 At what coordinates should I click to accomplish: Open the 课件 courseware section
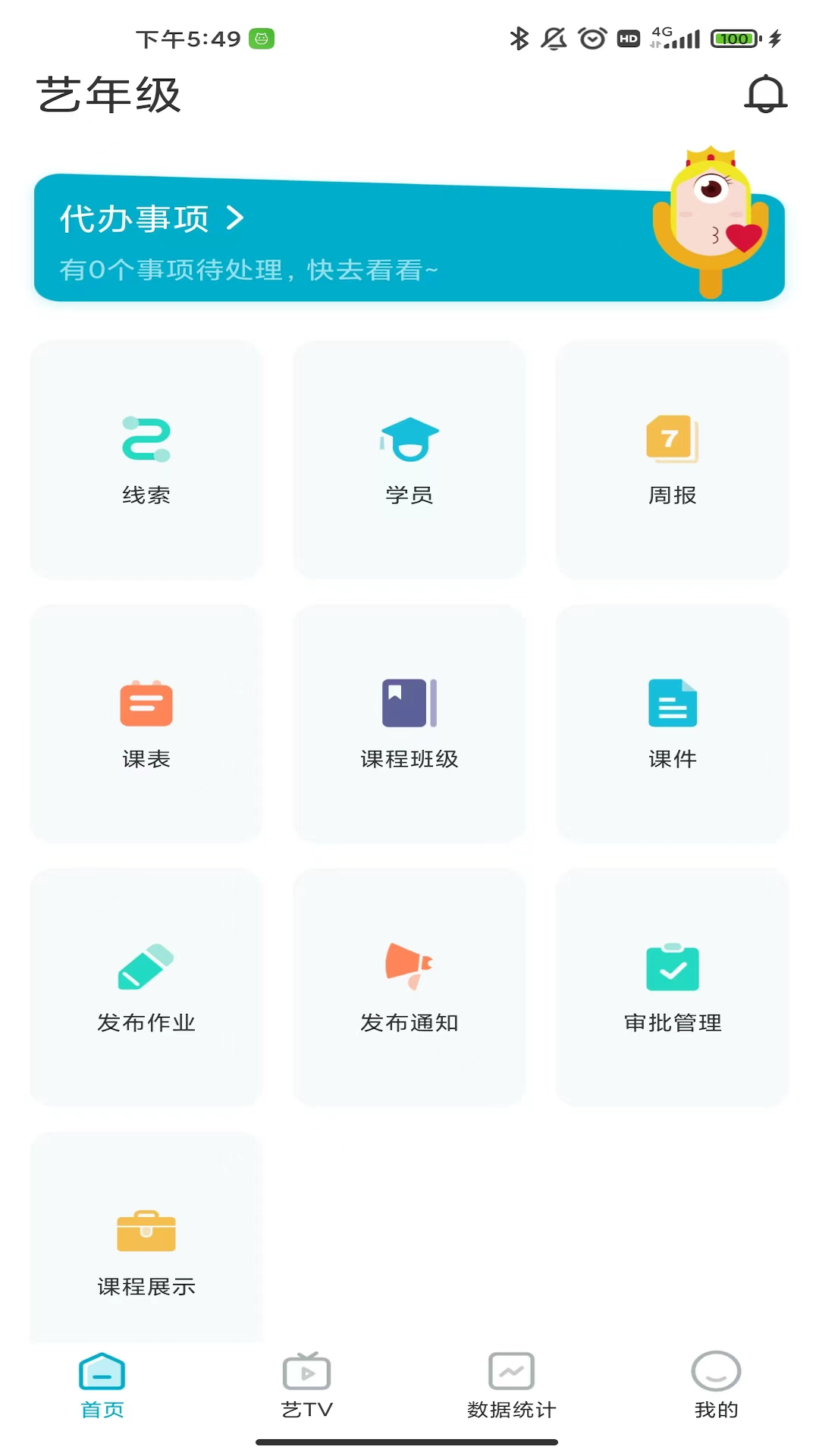point(672,722)
